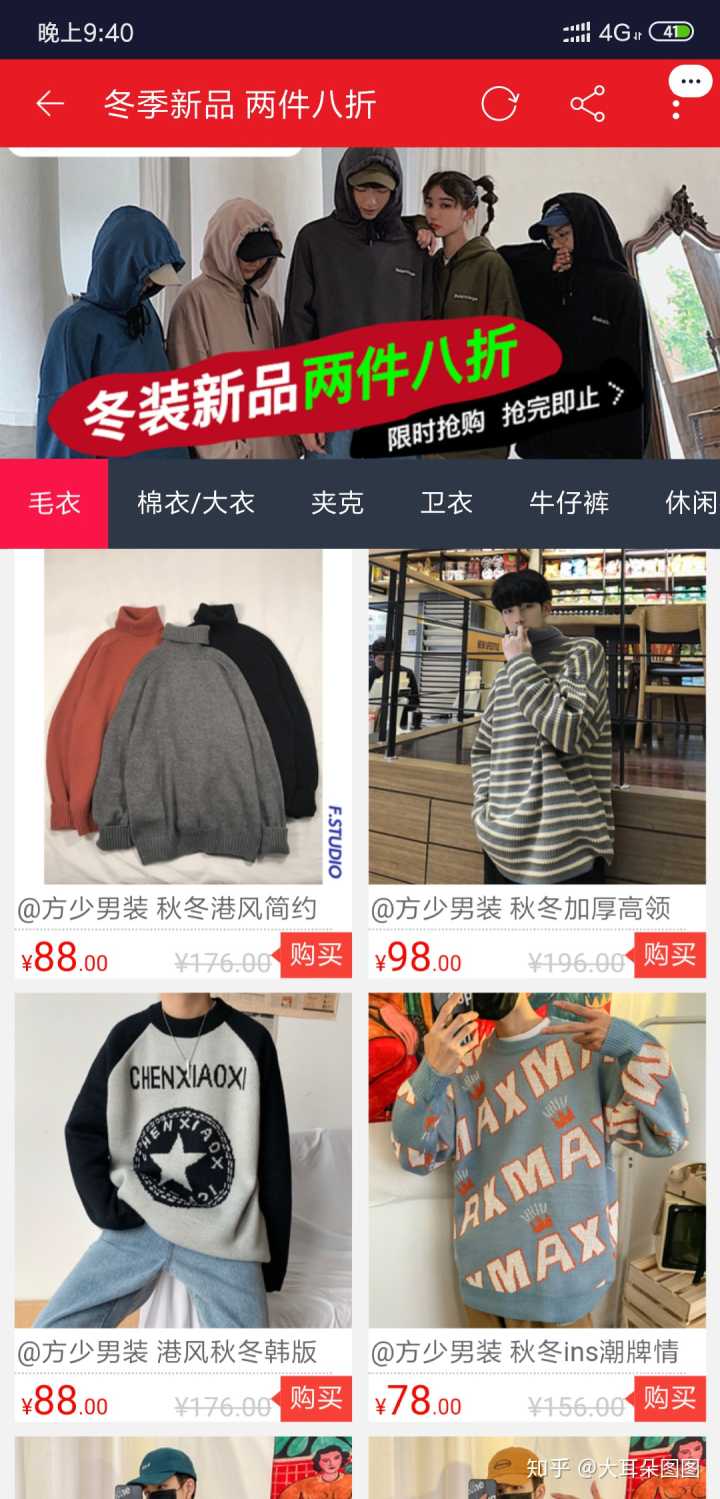Open the 冬装新品两件八折 promo banner

360,303
